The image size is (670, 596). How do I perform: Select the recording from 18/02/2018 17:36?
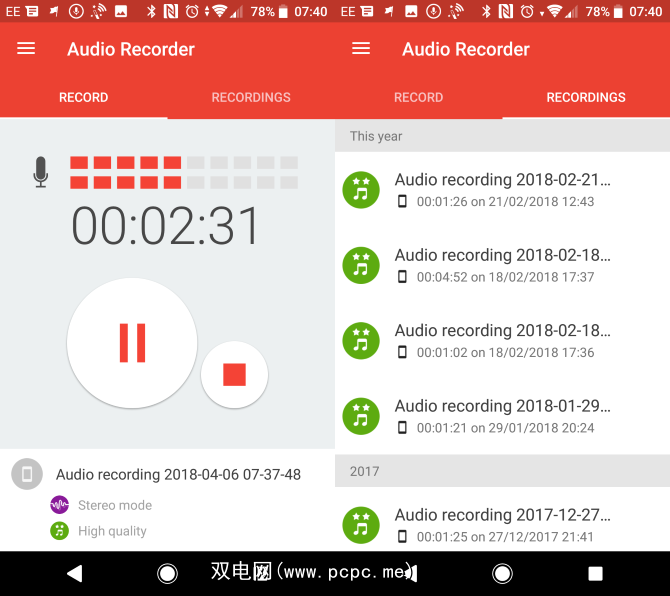502,340
